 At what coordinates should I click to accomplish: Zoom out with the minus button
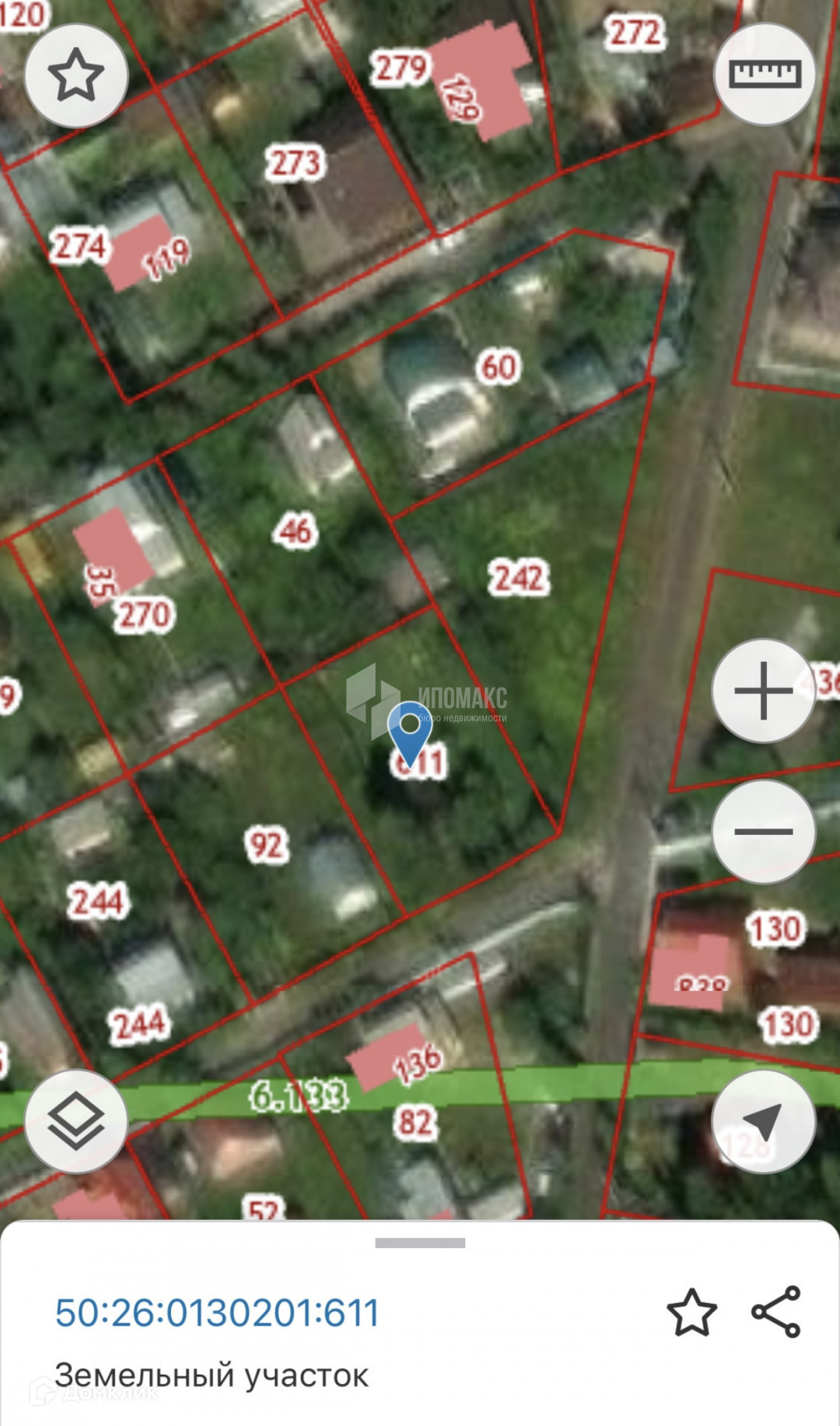[x=763, y=831]
